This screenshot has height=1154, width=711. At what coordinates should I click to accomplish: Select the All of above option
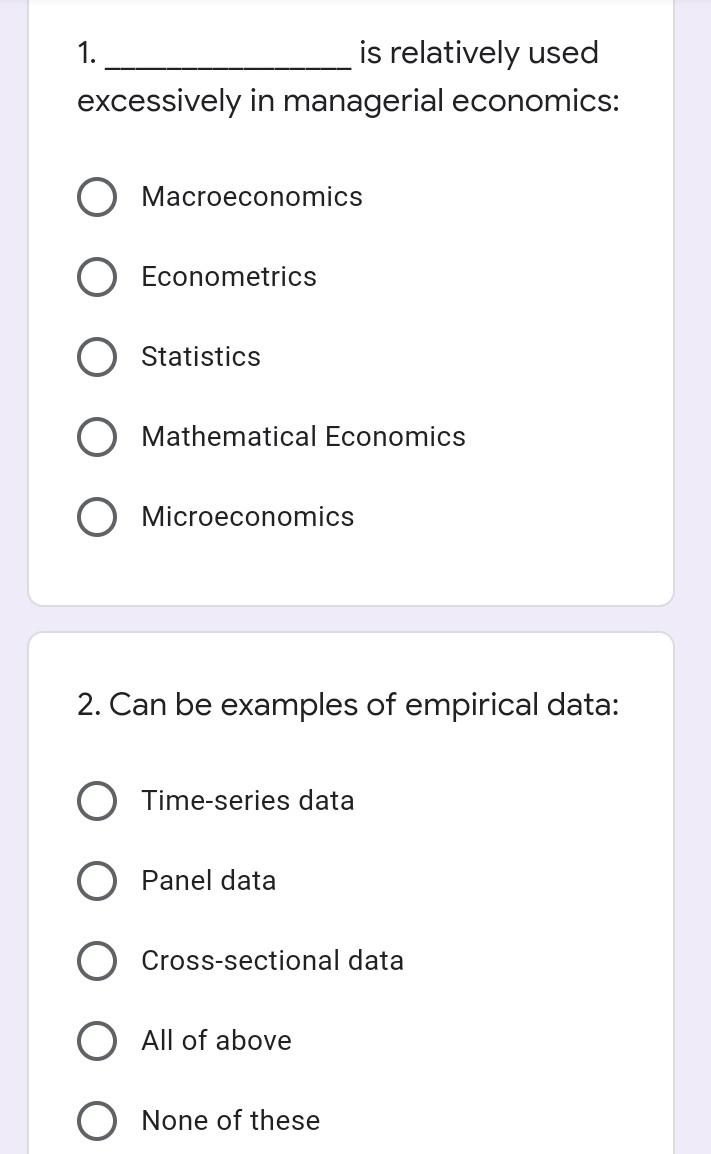pos(96,1041)
